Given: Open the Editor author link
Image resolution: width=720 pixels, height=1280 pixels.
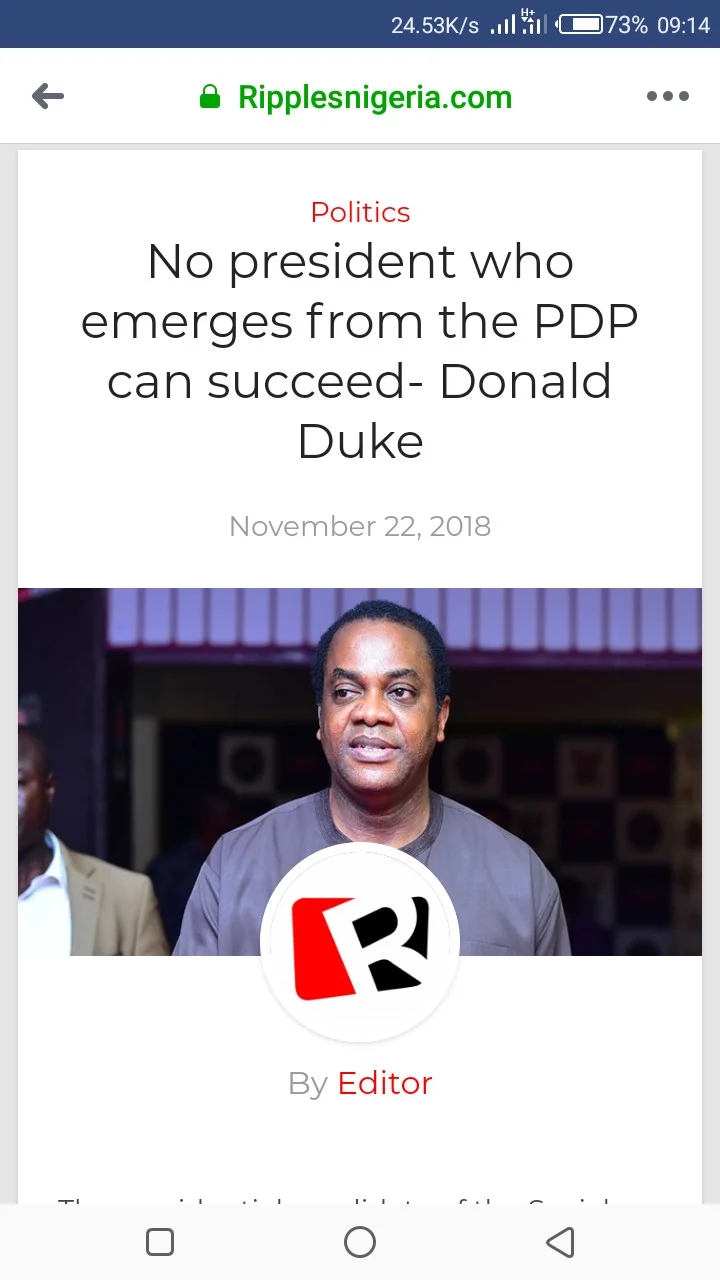Looking at the screenshot, I should pyautogui.click(x=385, y=1083).
